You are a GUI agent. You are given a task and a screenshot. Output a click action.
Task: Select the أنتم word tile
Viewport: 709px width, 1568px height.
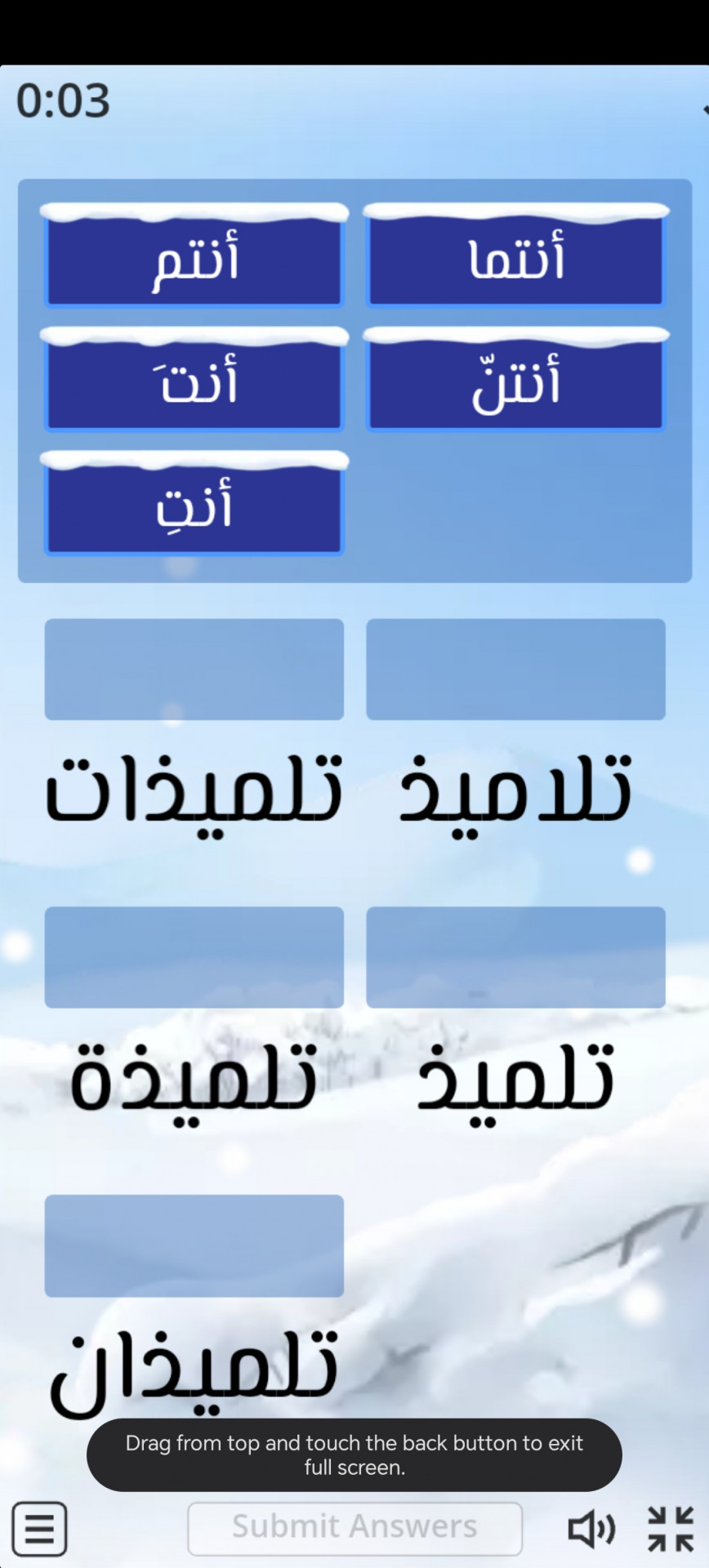194,260
